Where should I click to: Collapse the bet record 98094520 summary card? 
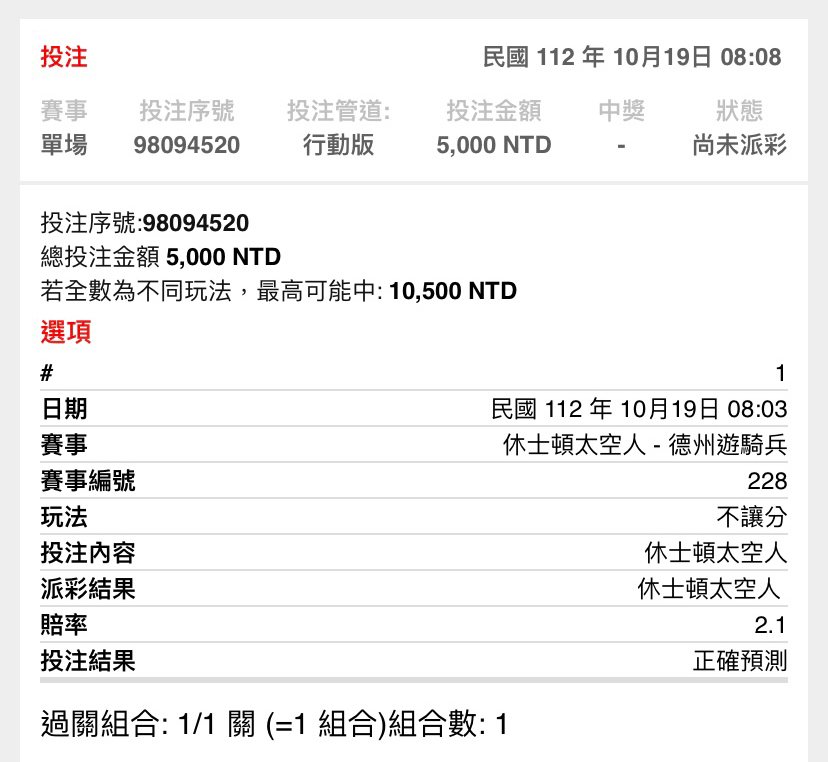pyautogui.click(x=413, y=101)
